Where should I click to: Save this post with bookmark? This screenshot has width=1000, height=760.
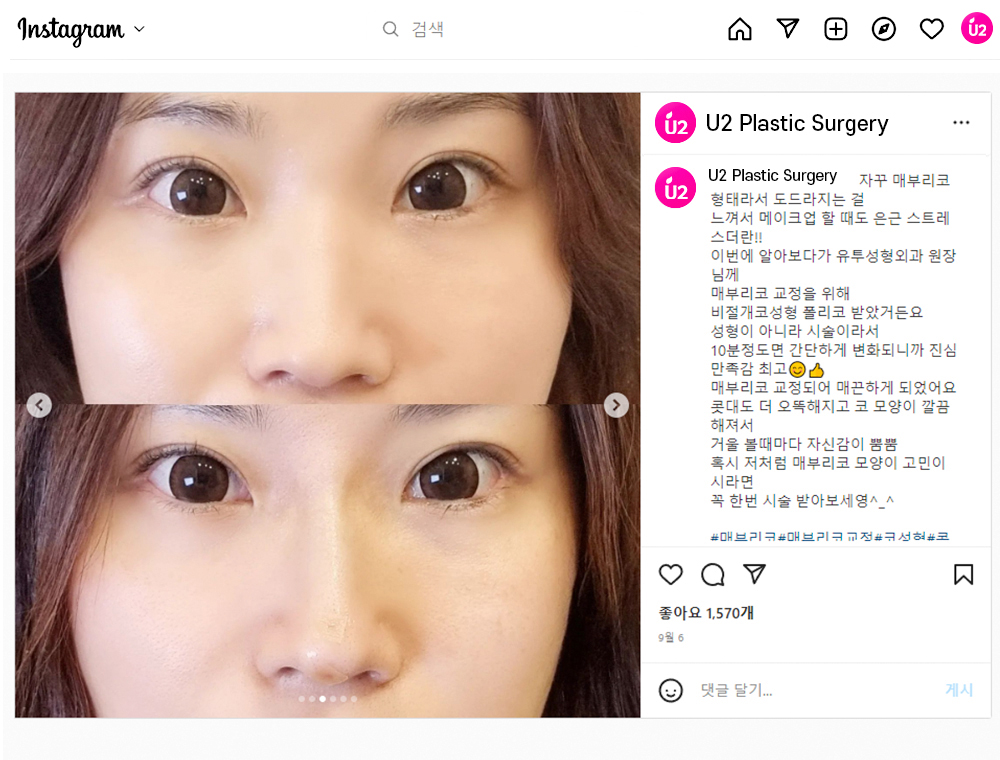[x=963, y=574]
